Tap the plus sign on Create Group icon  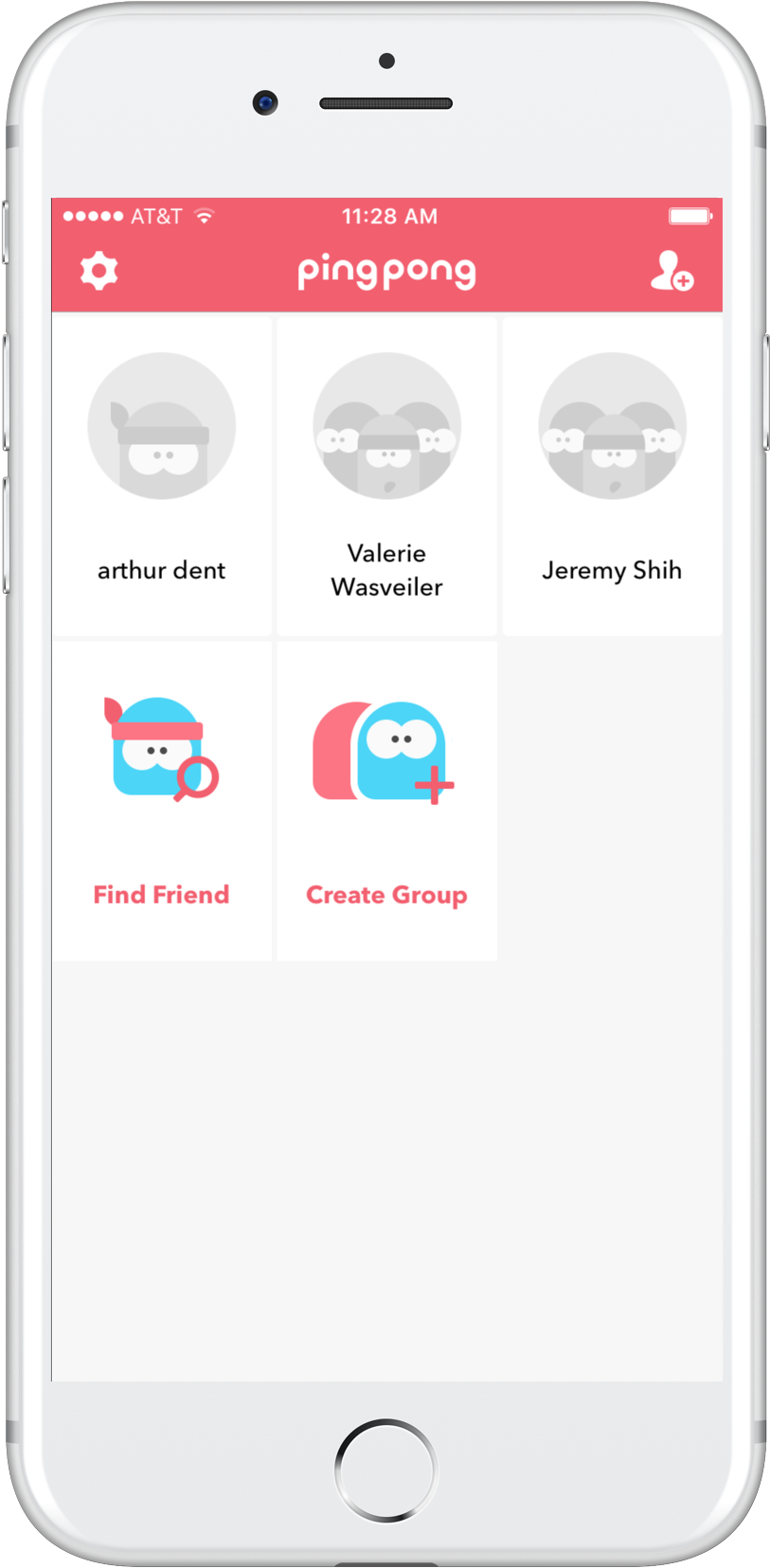pos(433,787)
